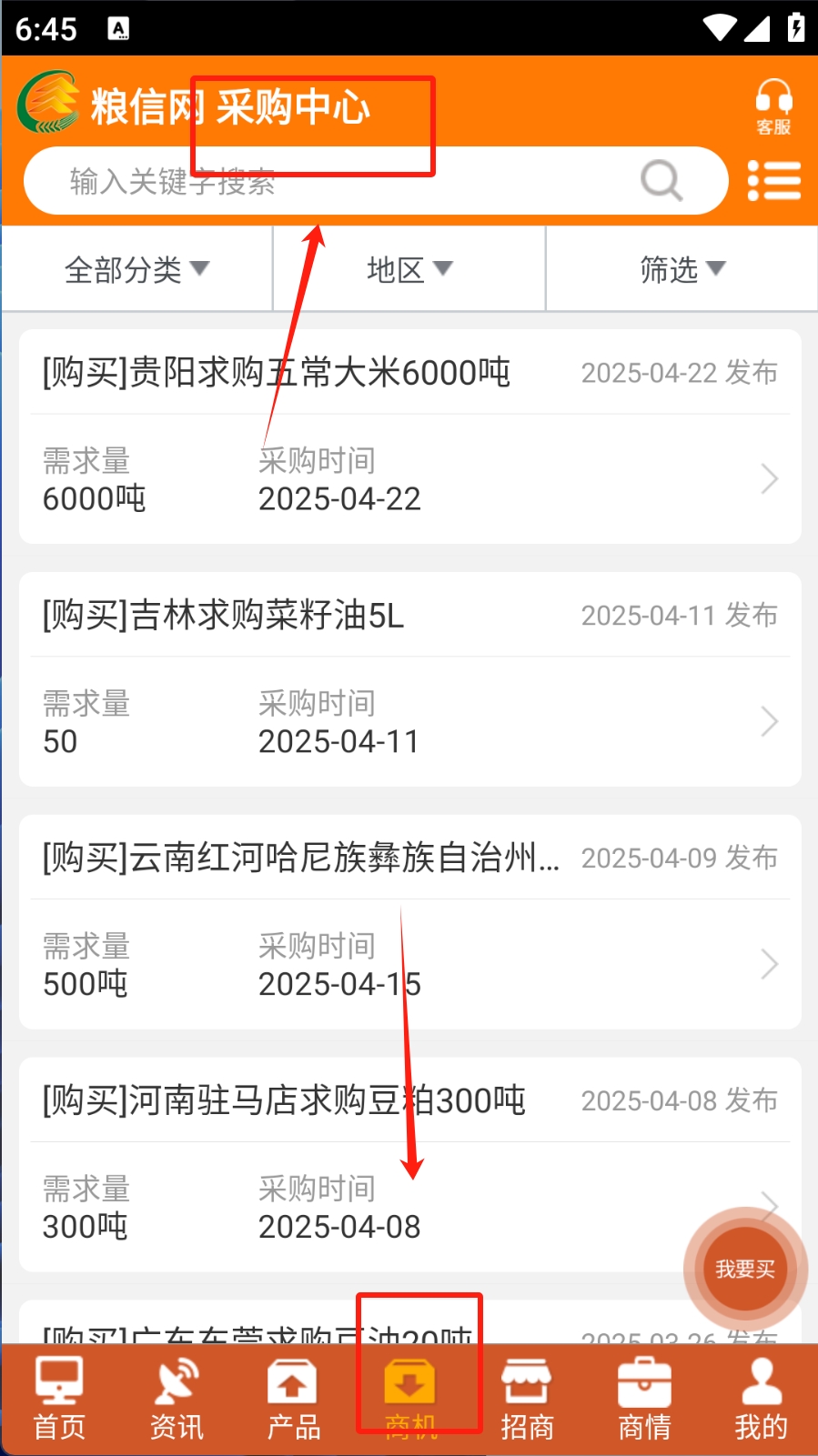Switch to the 资讯 news tab
Image resolution: width=818 pixels, height=1456 pixels.
tap(177, 1399)
